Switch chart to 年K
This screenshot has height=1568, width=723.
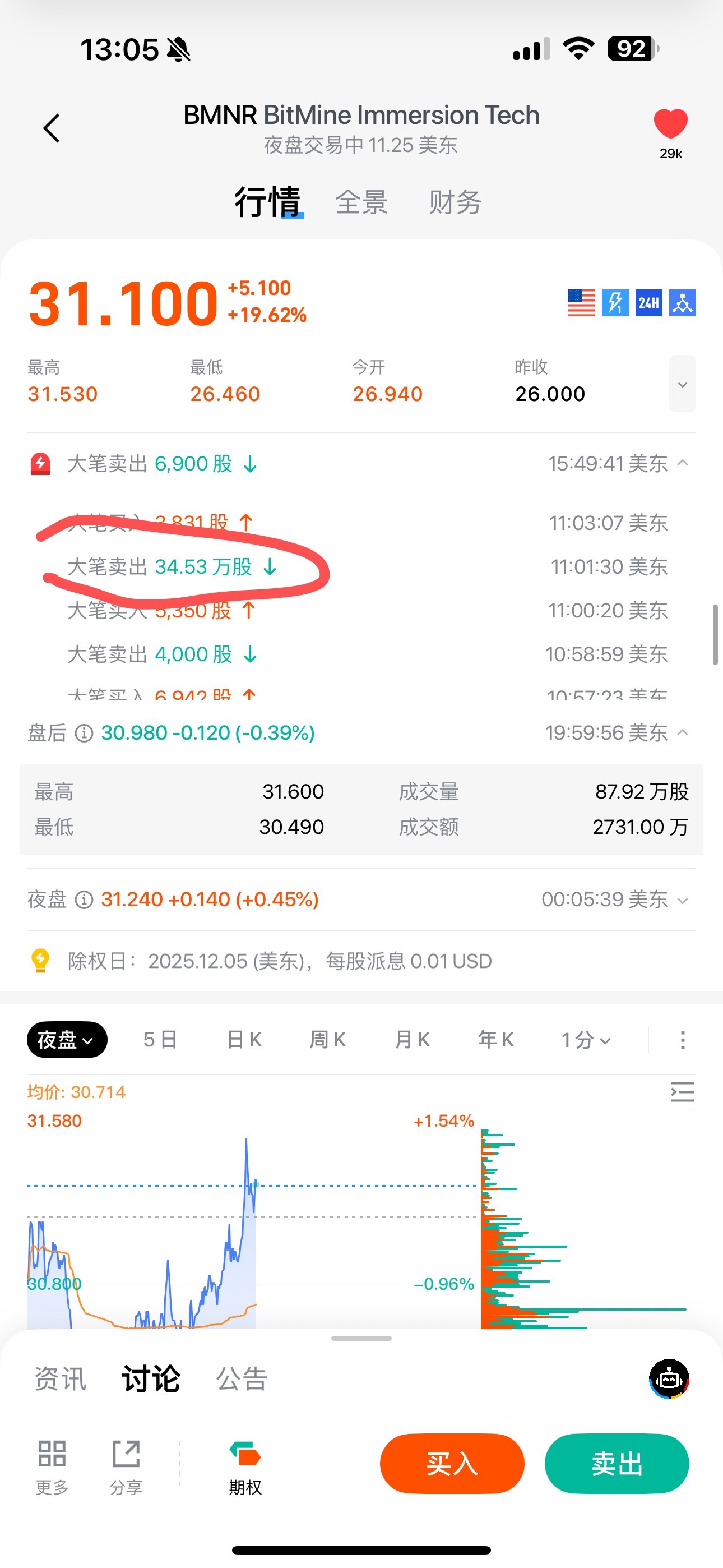pos(495,1040)
